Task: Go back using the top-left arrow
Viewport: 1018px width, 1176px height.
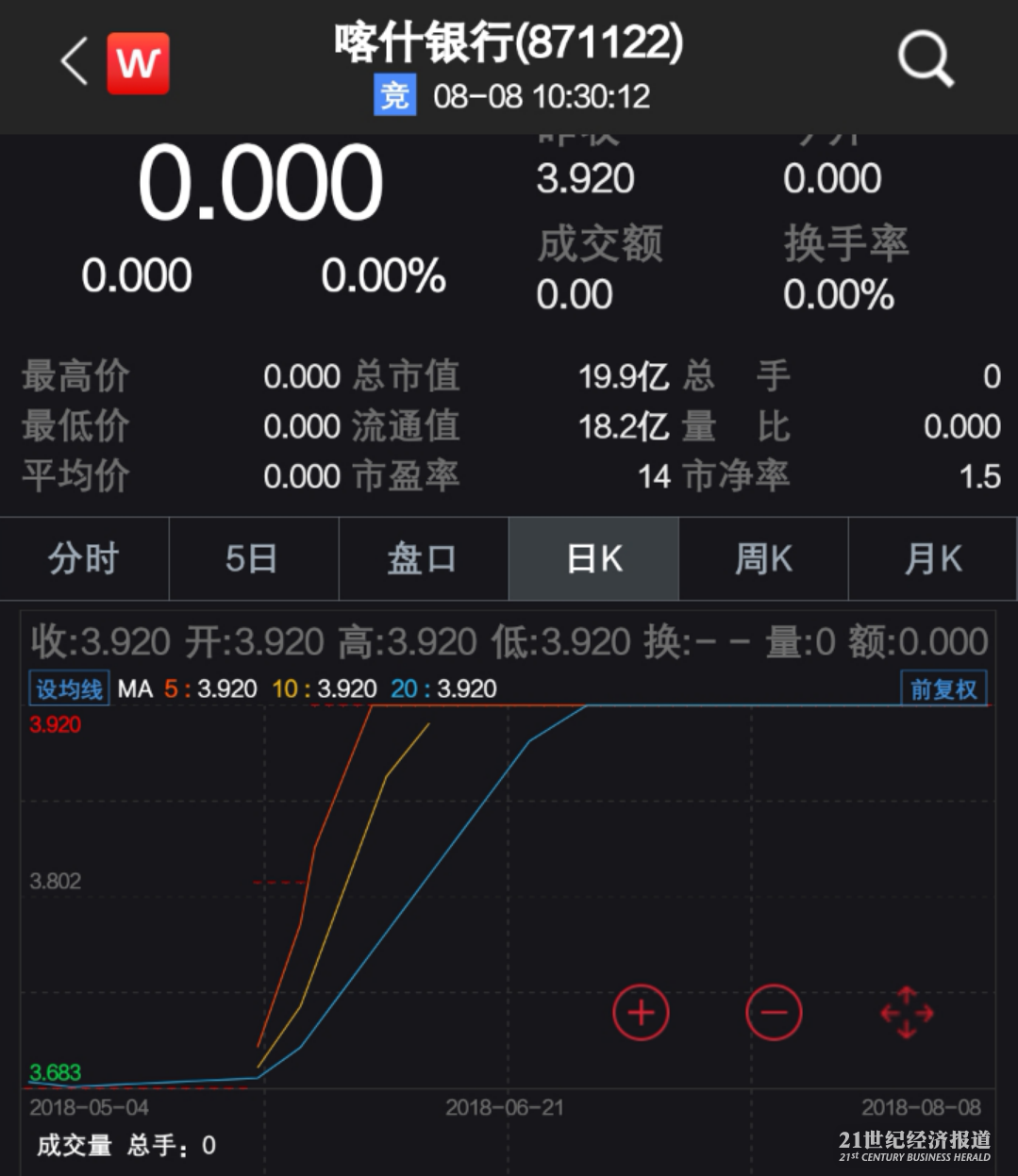Action: 75,62
